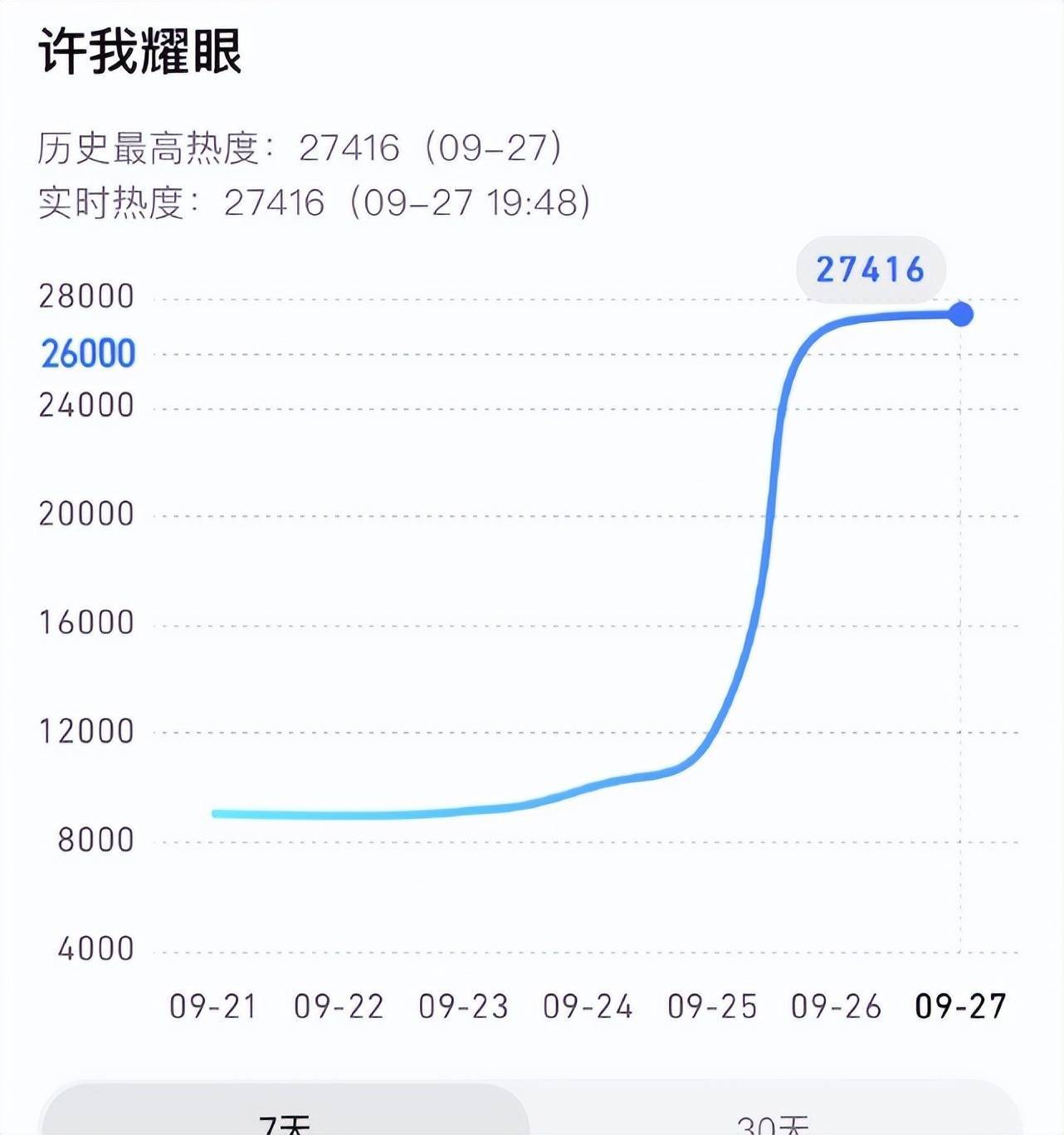Tap the 09-27 data point on the chart
Image resolution: width=1064 pixels, height=1135 pixels.
[961, 314]
